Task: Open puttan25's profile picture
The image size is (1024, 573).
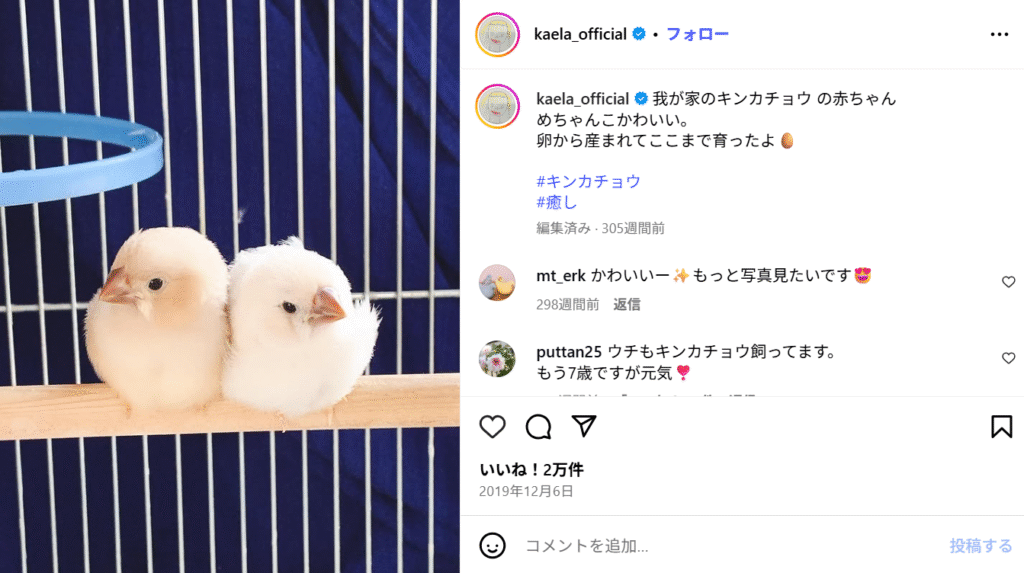Action: tap(497, 359)
